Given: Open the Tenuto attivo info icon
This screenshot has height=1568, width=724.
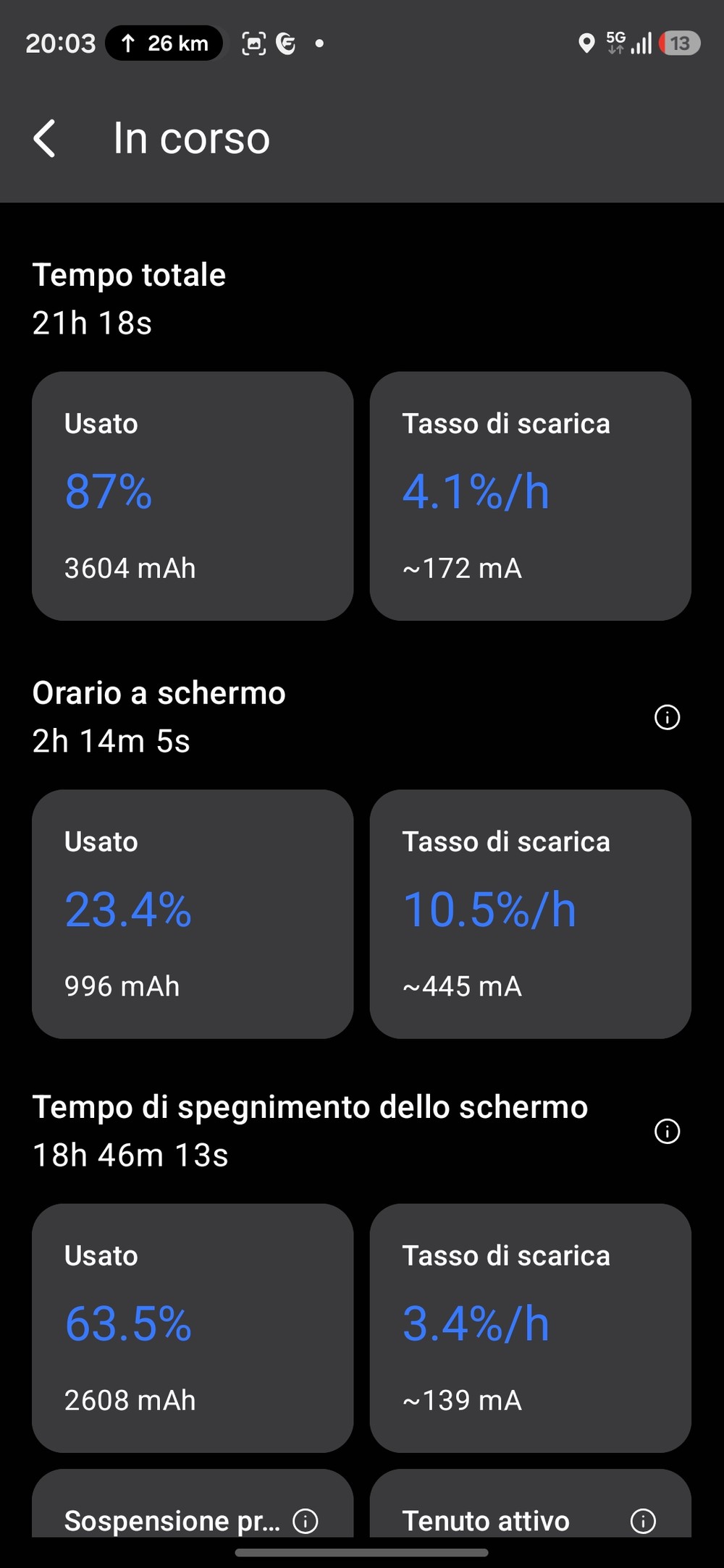Looking at the screenshot, I should pos(643,1520).
